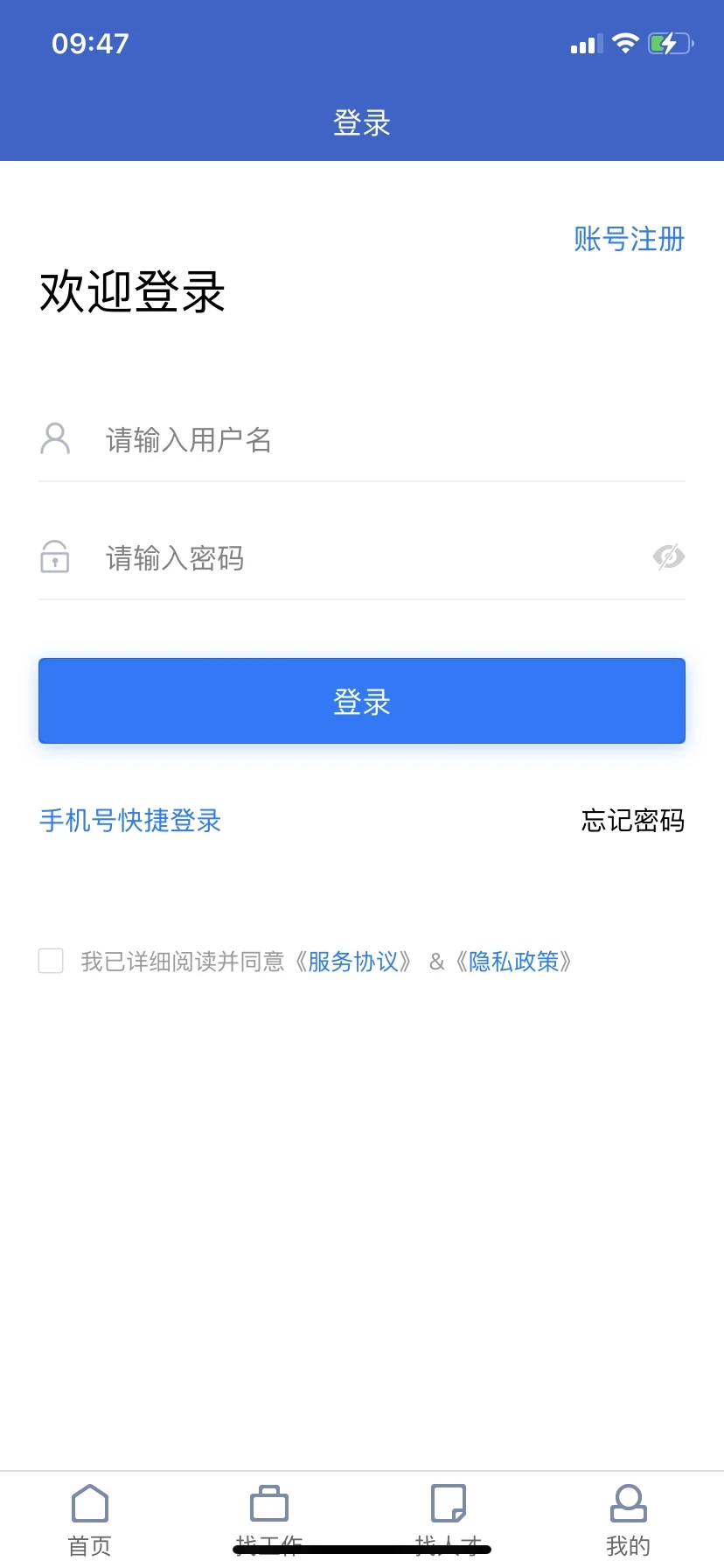The image size is (724, 1568).
Task: Open the 我的 tab
Action: click(x=628, y=1522)
